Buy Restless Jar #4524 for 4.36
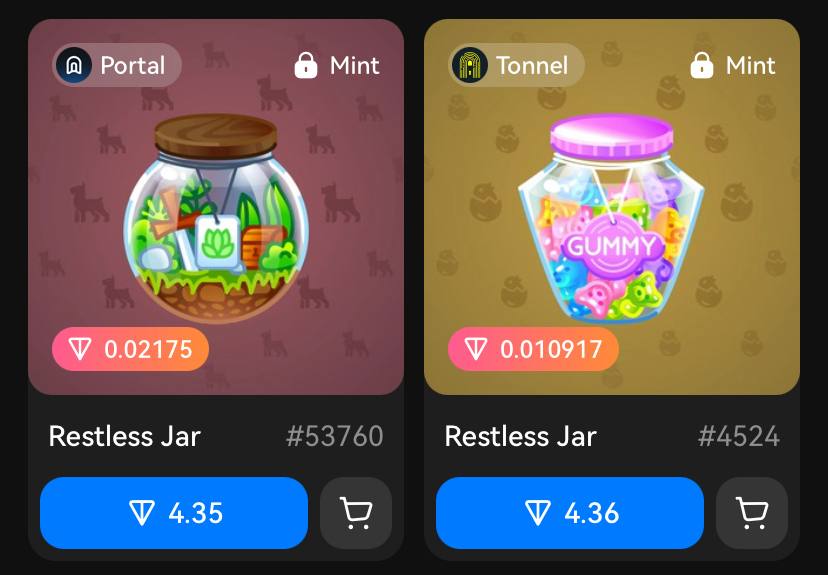Viewport: 828px width, 575px height. 570,513
